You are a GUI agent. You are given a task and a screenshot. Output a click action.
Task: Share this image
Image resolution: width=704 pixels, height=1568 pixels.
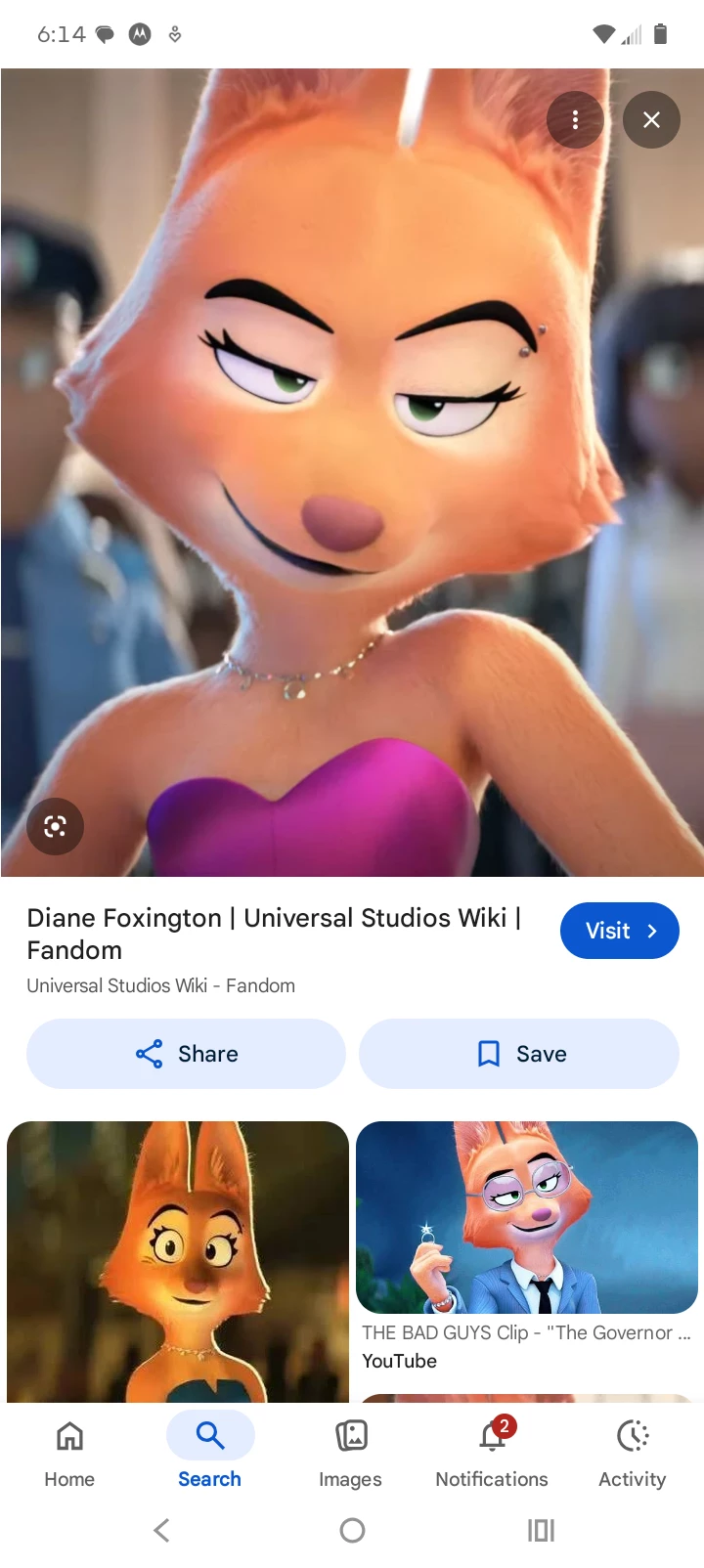point(186,1054)
